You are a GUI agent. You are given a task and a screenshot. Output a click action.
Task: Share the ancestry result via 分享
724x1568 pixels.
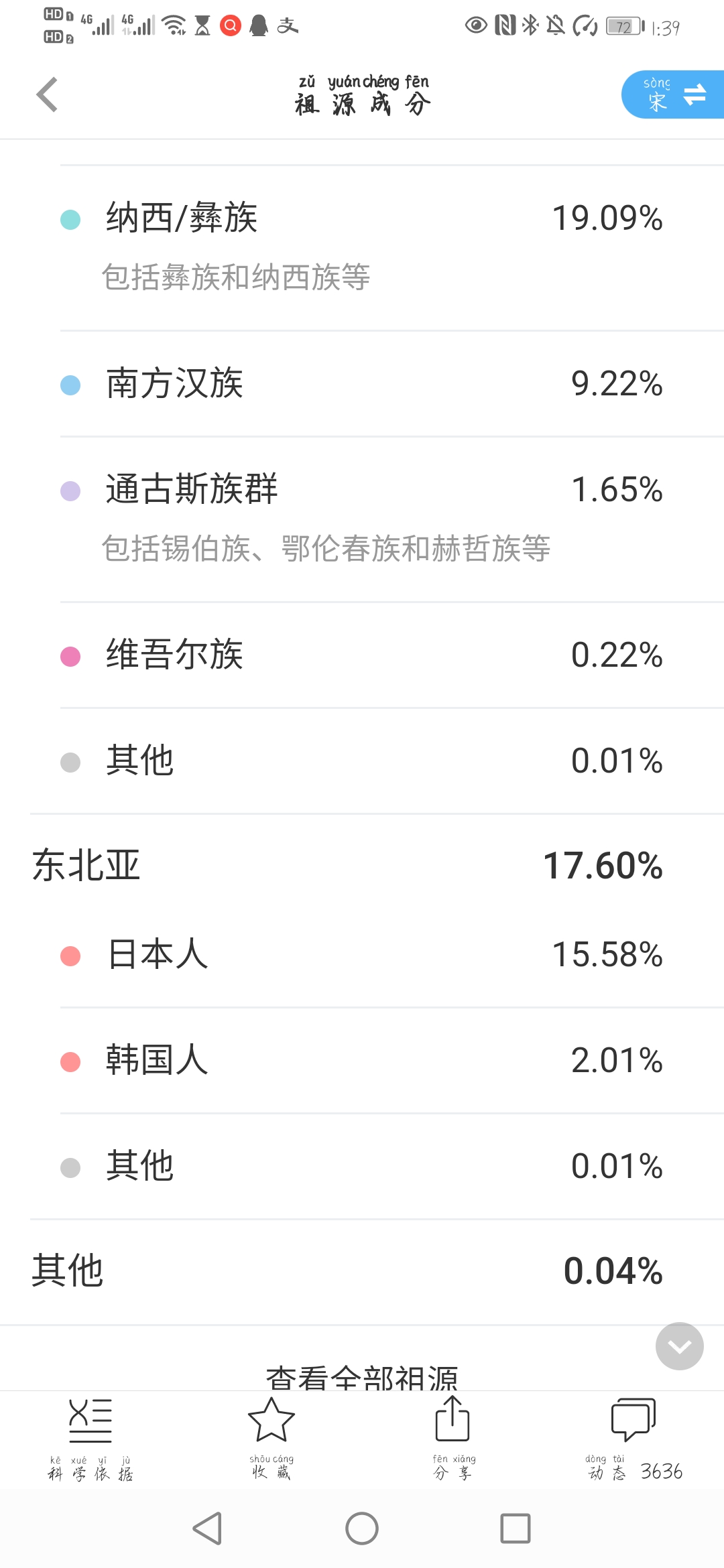(x=453, y=1438)
